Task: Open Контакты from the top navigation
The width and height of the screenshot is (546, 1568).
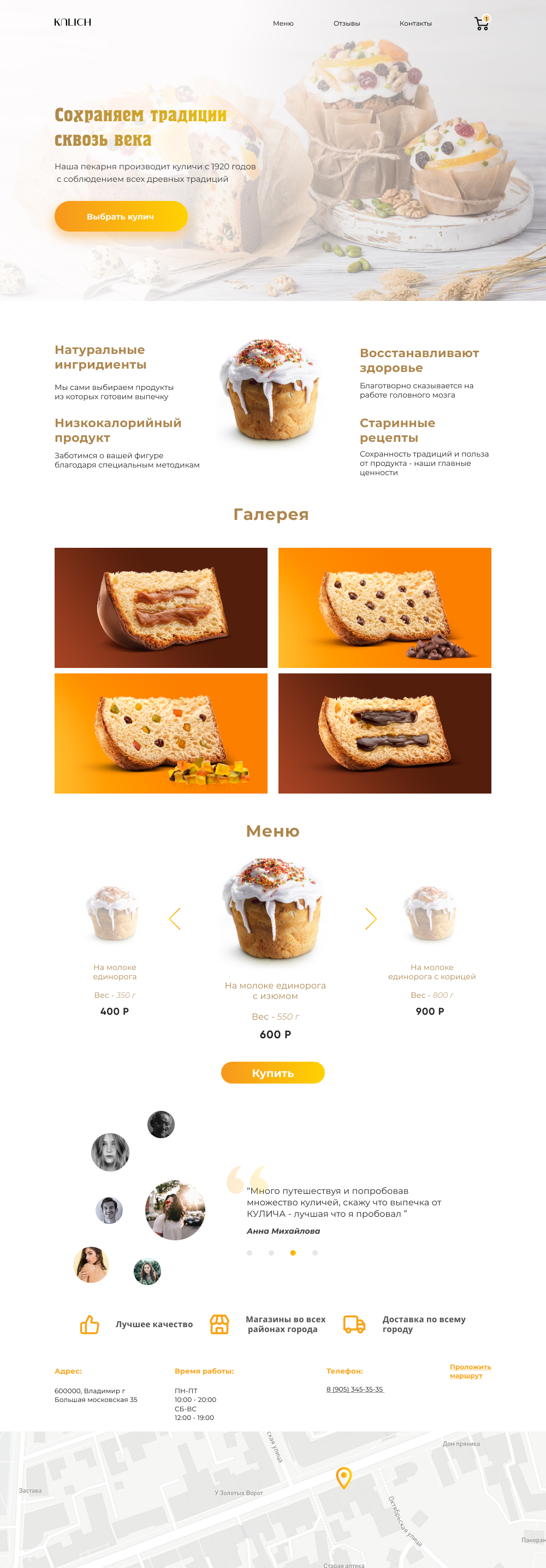Action: pos(415,23)
